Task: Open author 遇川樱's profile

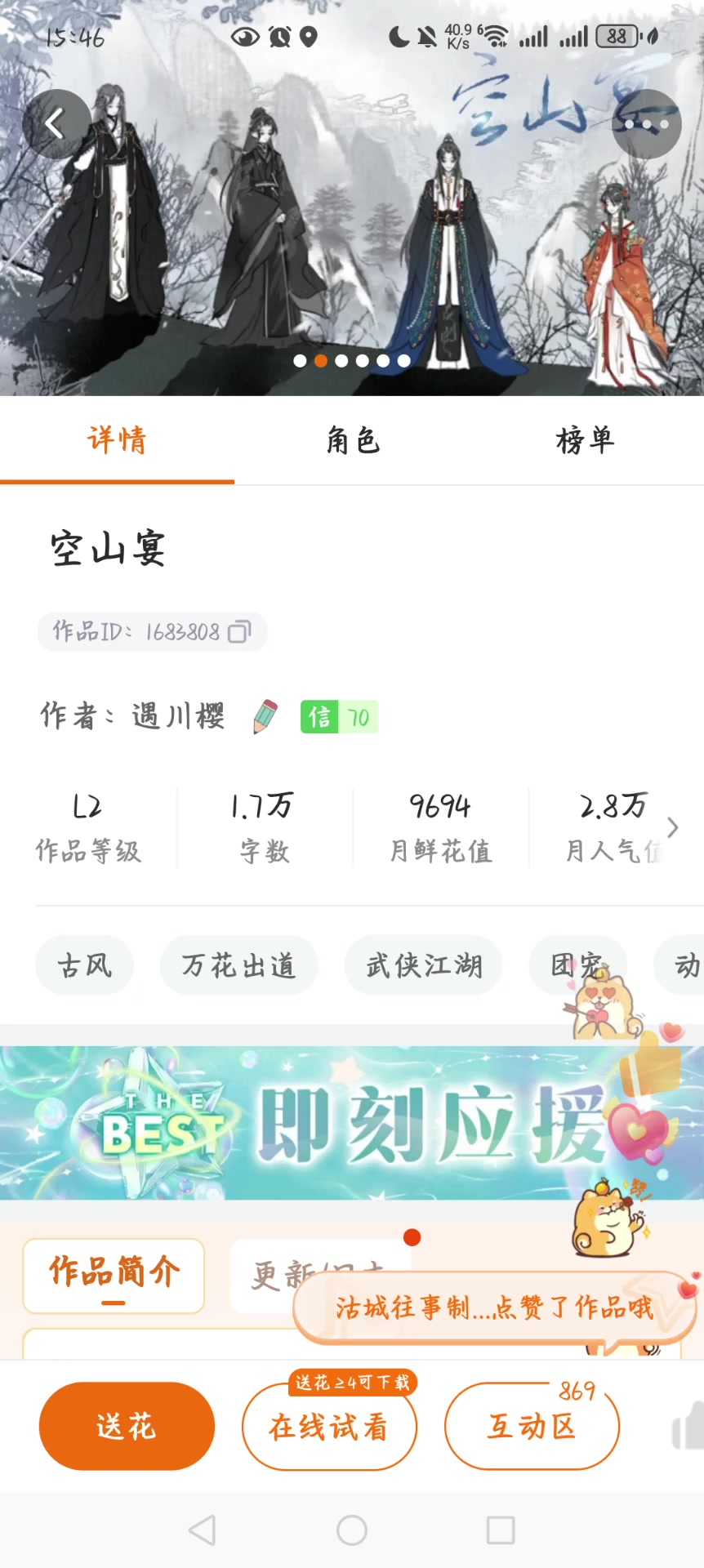Action: tap(178, 717)
